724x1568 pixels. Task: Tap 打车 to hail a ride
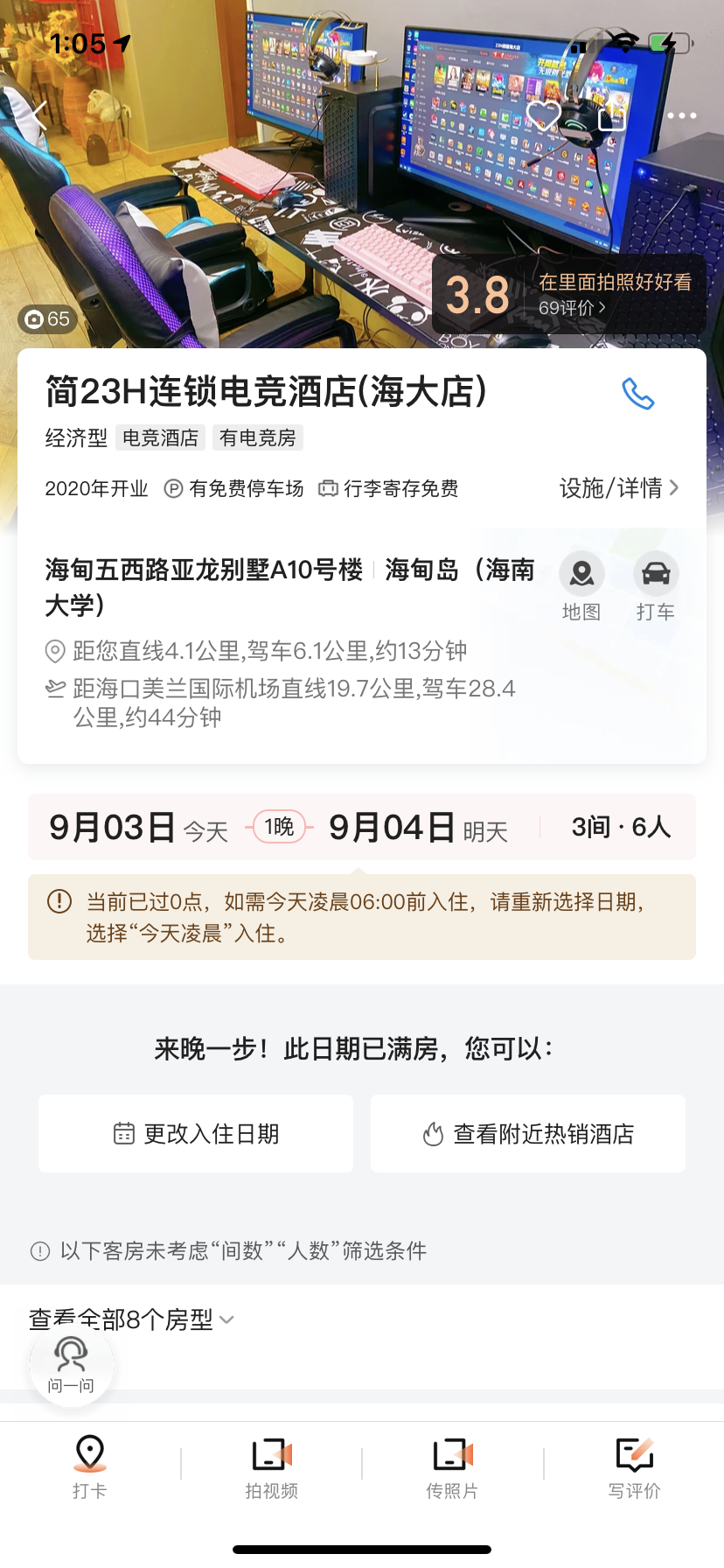click(655, 586)
